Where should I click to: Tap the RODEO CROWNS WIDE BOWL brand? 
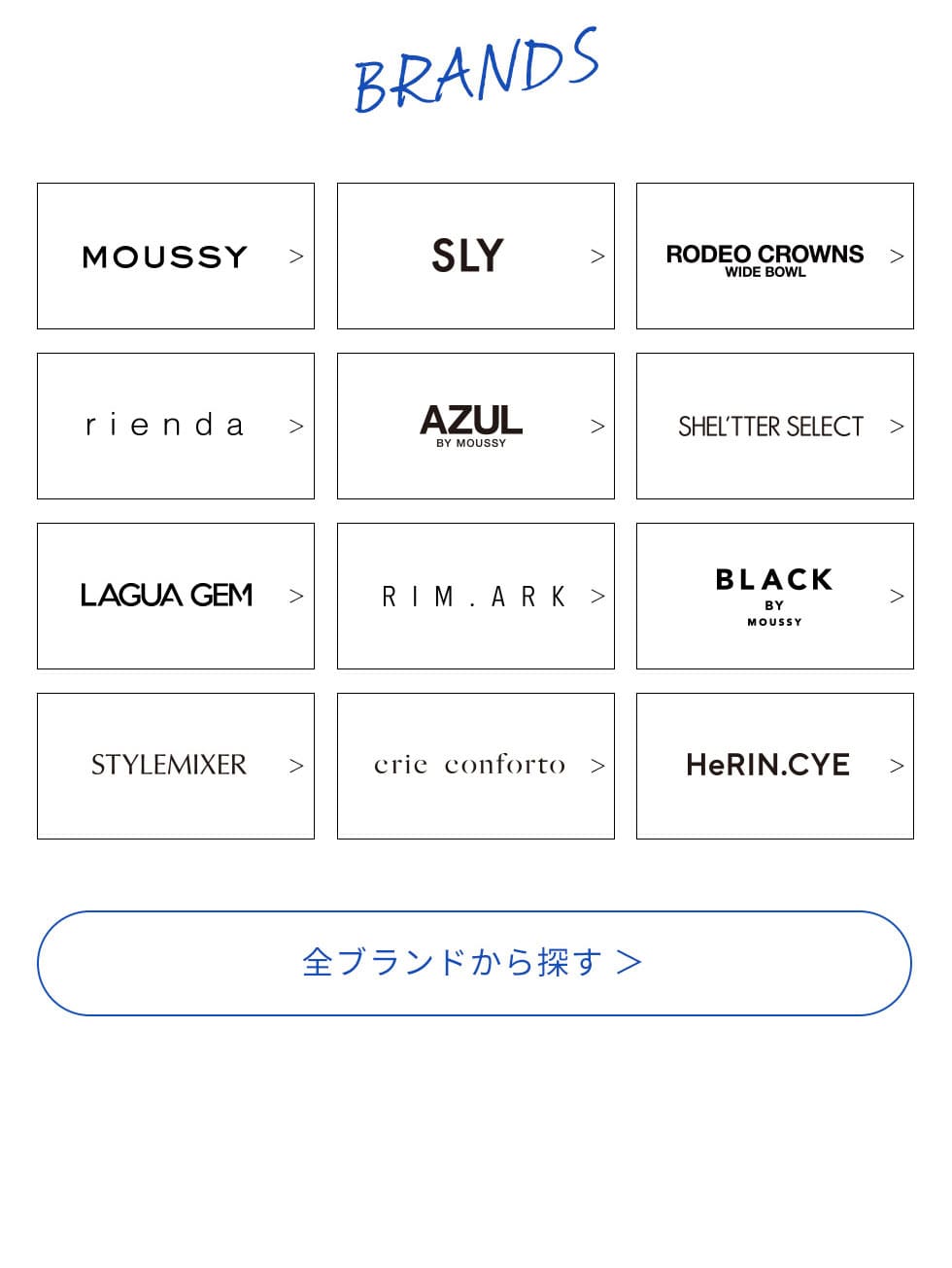point(775,257)
